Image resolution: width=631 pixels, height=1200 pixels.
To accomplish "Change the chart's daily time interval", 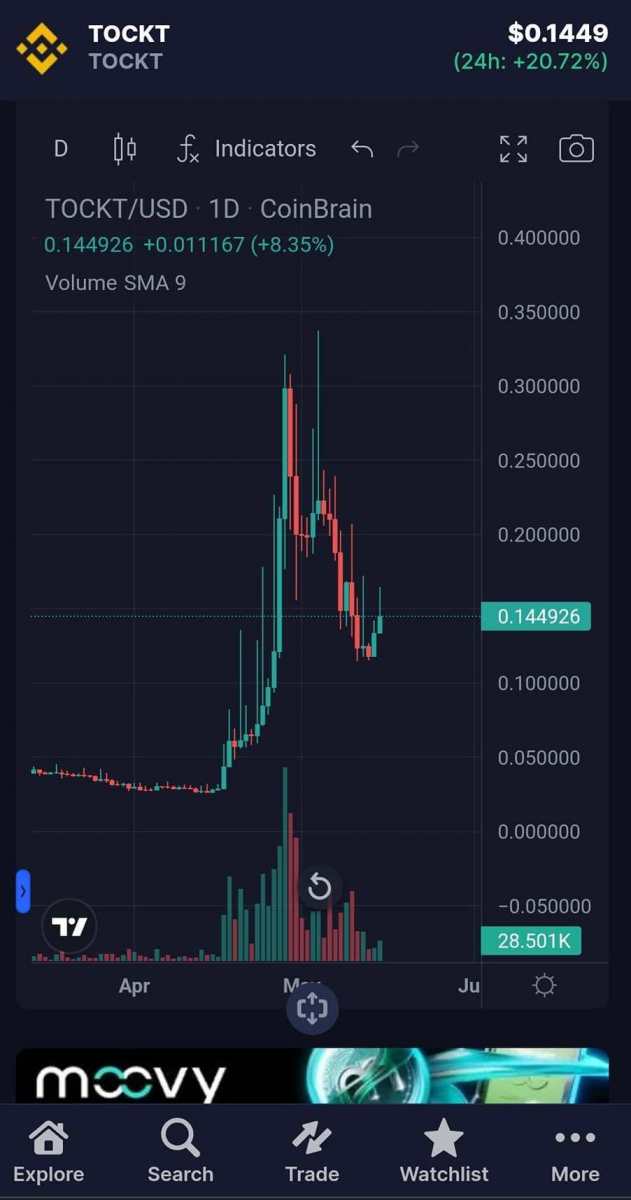I will pyautogui.click(x=61, y=149).
